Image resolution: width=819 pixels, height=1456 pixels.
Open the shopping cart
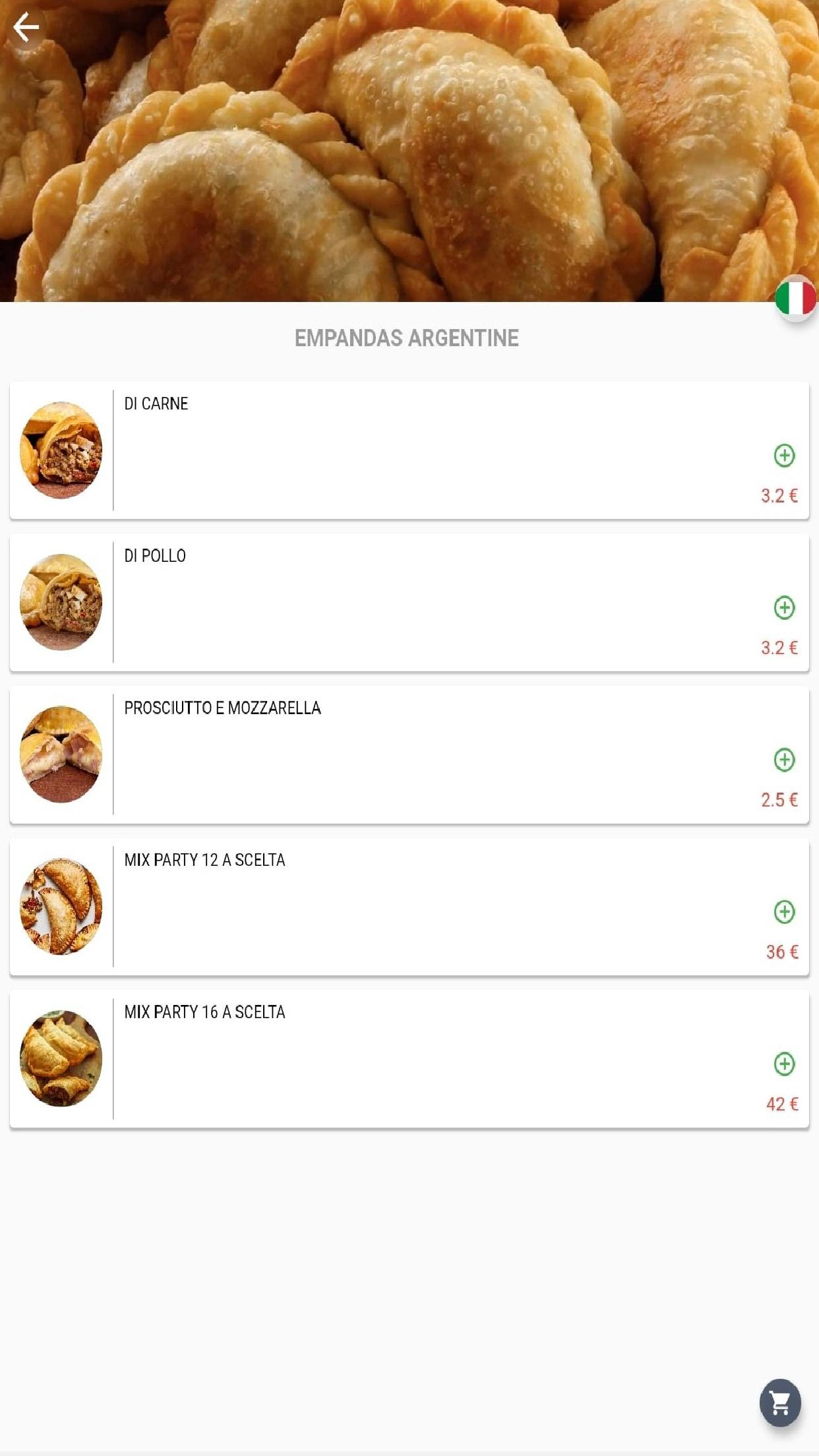click(x=780, y=1403)
